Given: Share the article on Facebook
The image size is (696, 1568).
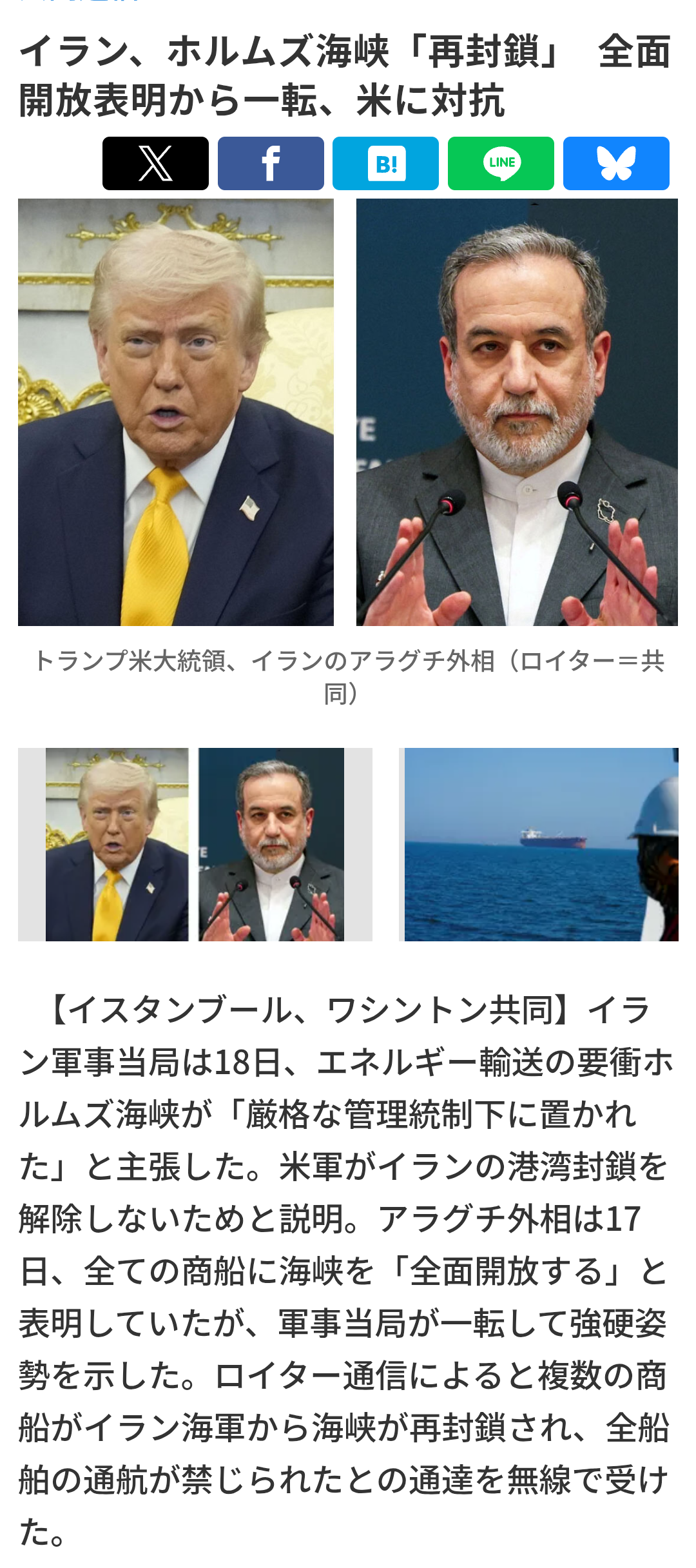Looking at the screenshot, I should (271, 163).
